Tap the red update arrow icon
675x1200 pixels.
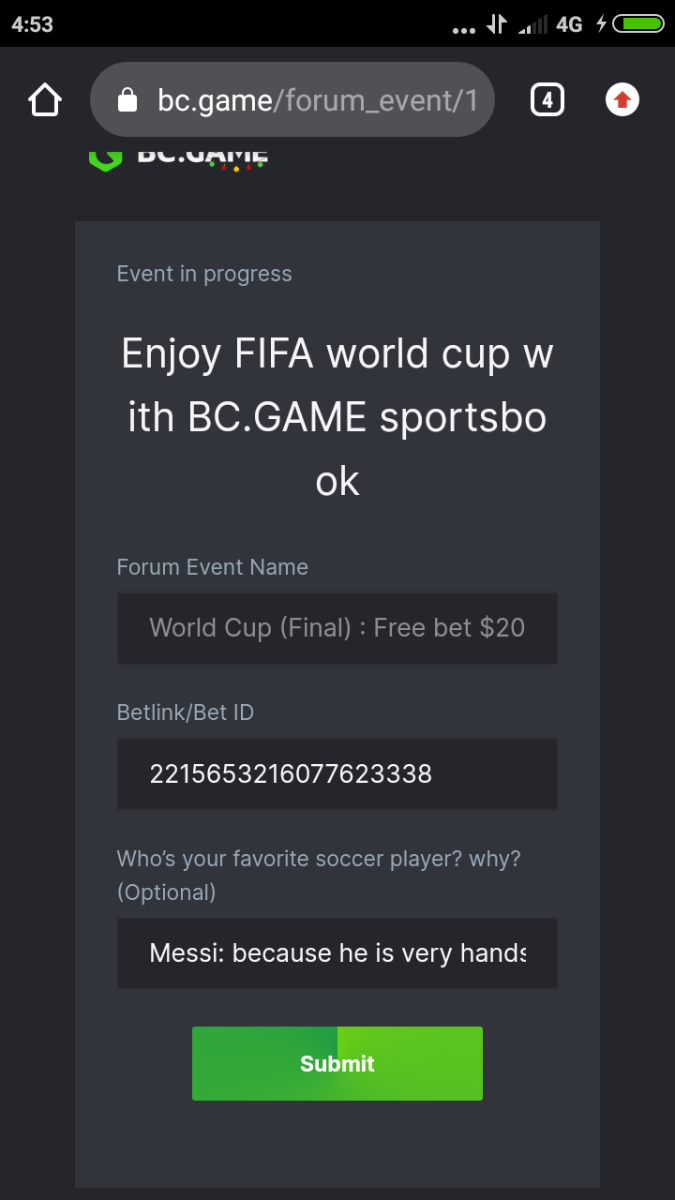(x=622, y=100)
